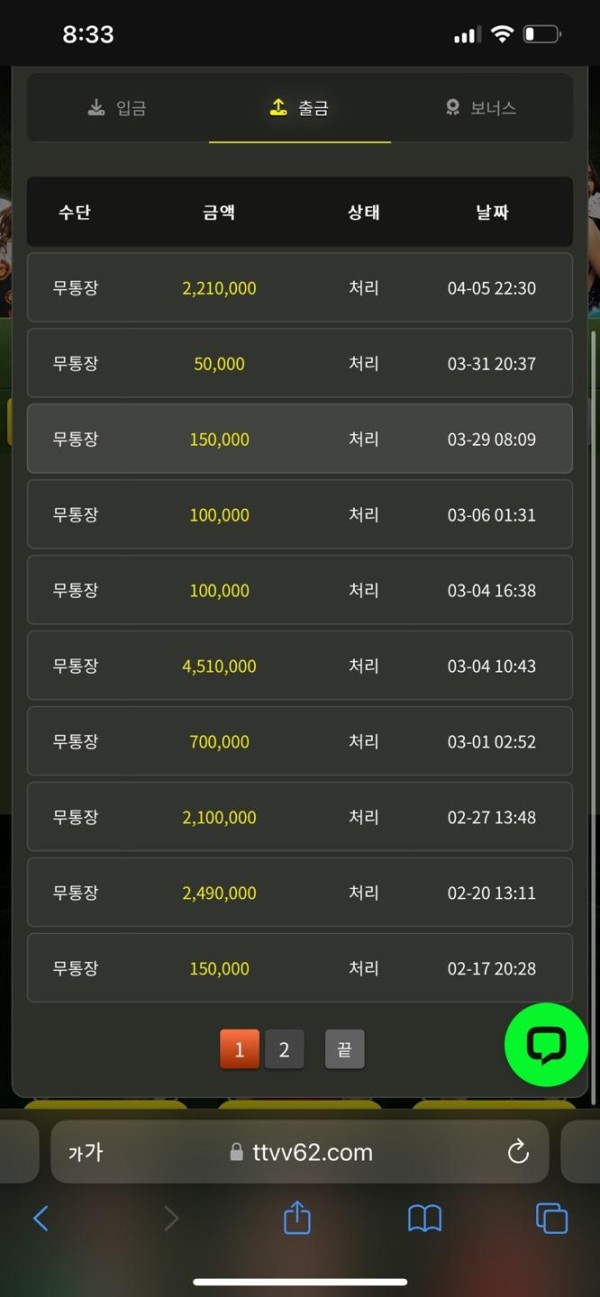
Task: Jump to the last page with 끝
Action: pyautogui.click(x=344, y=1050)
